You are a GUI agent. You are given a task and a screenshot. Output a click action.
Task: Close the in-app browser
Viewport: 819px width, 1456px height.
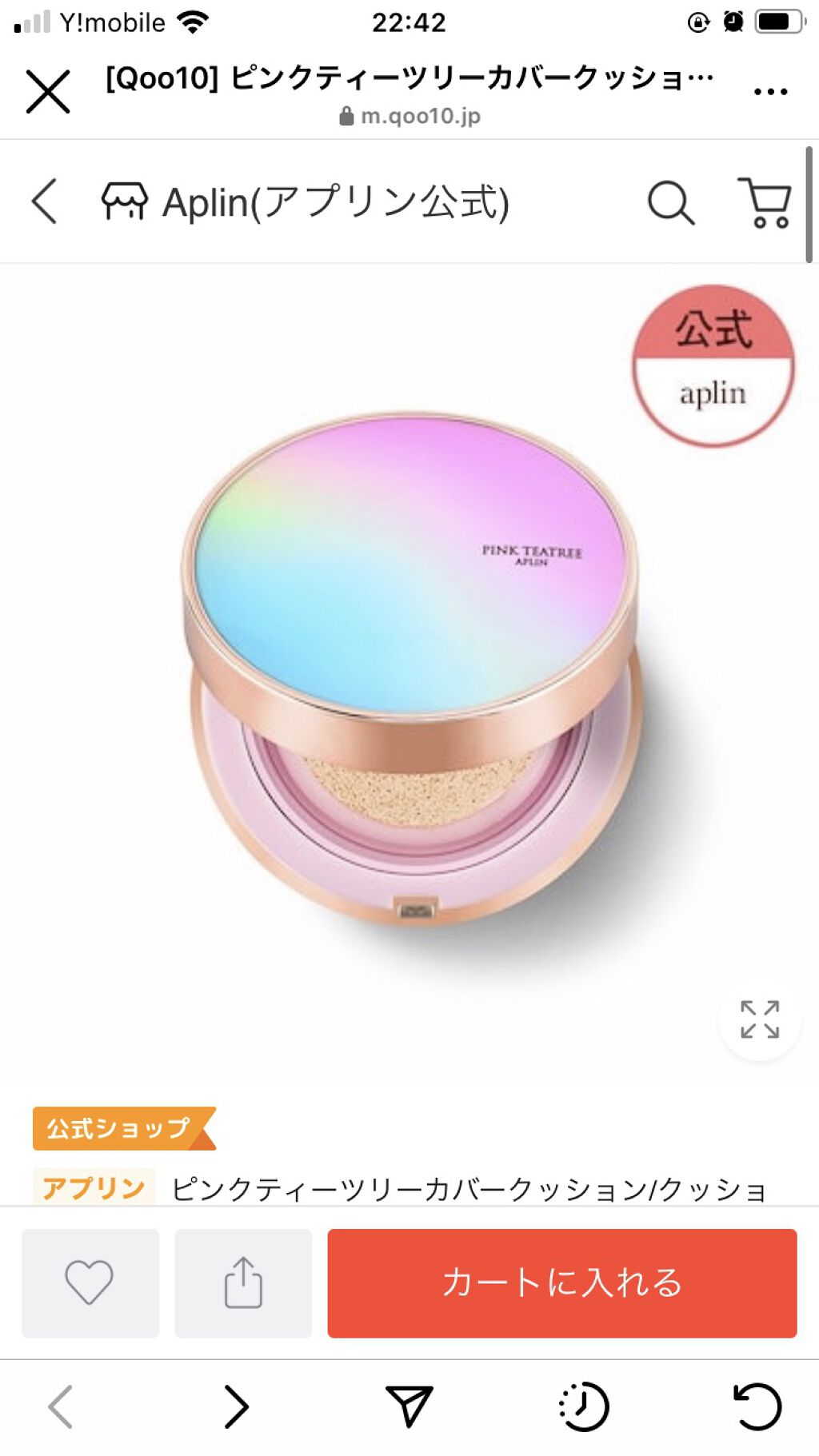(x=48, y=90)
